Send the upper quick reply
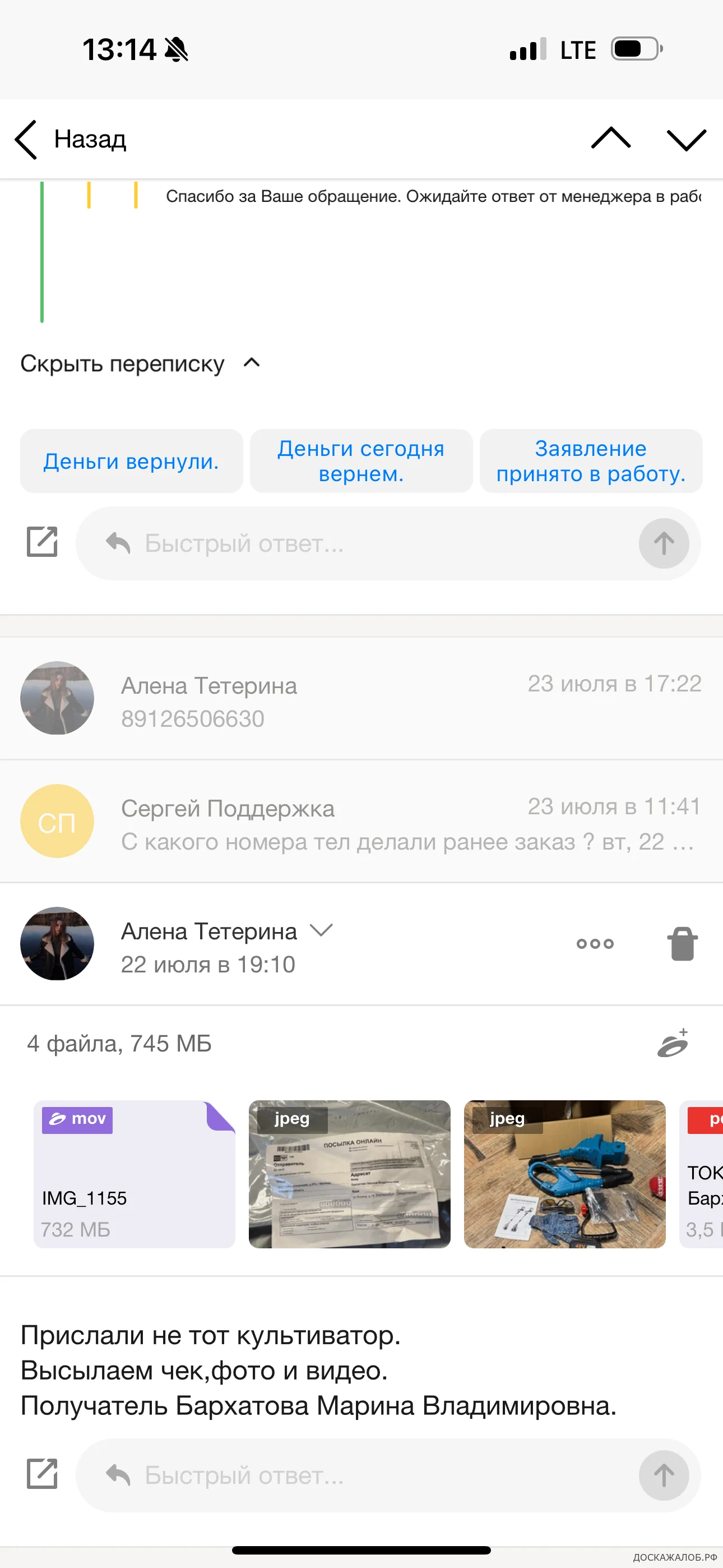The height and width of the screenshot is (1568, 723). (664, 543)
